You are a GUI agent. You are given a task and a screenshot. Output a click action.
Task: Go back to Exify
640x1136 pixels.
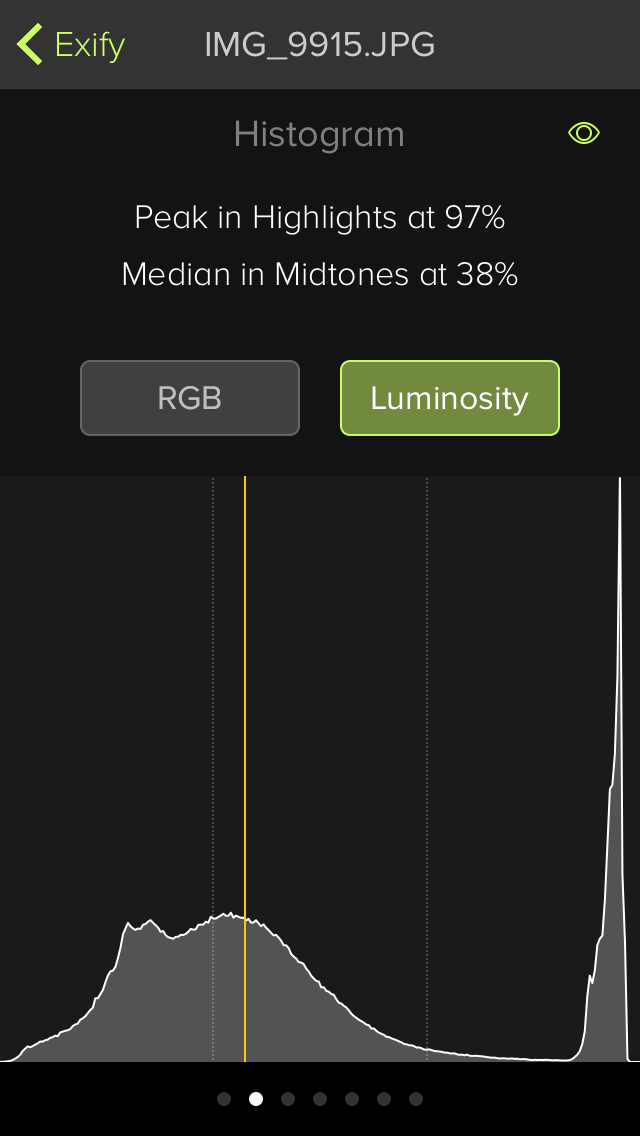(70, 45)
